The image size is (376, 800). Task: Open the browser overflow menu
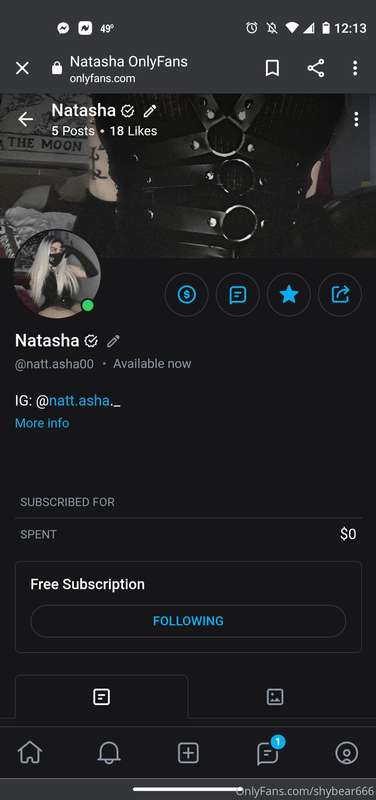(355, 68)
